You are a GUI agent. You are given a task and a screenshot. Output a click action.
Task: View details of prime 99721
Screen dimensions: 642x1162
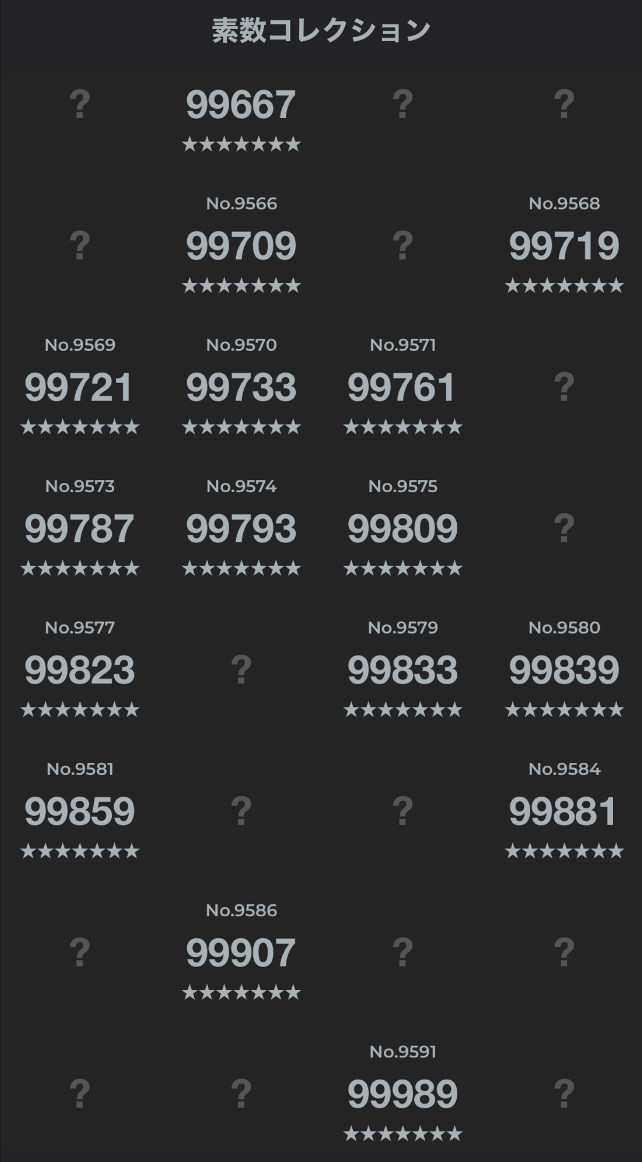[x=79, y=388]
